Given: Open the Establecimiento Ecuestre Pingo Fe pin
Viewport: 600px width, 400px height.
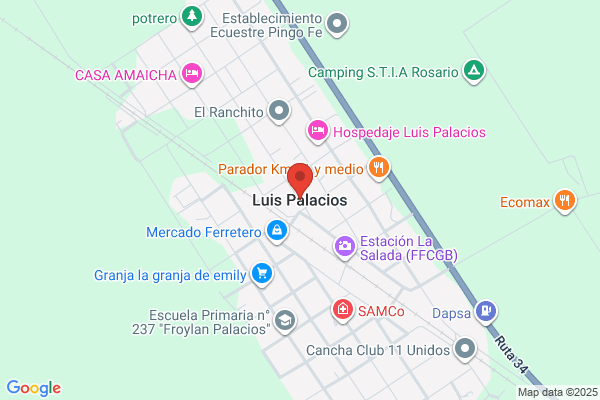Looking at the screenshot, I should coord(339,24).
